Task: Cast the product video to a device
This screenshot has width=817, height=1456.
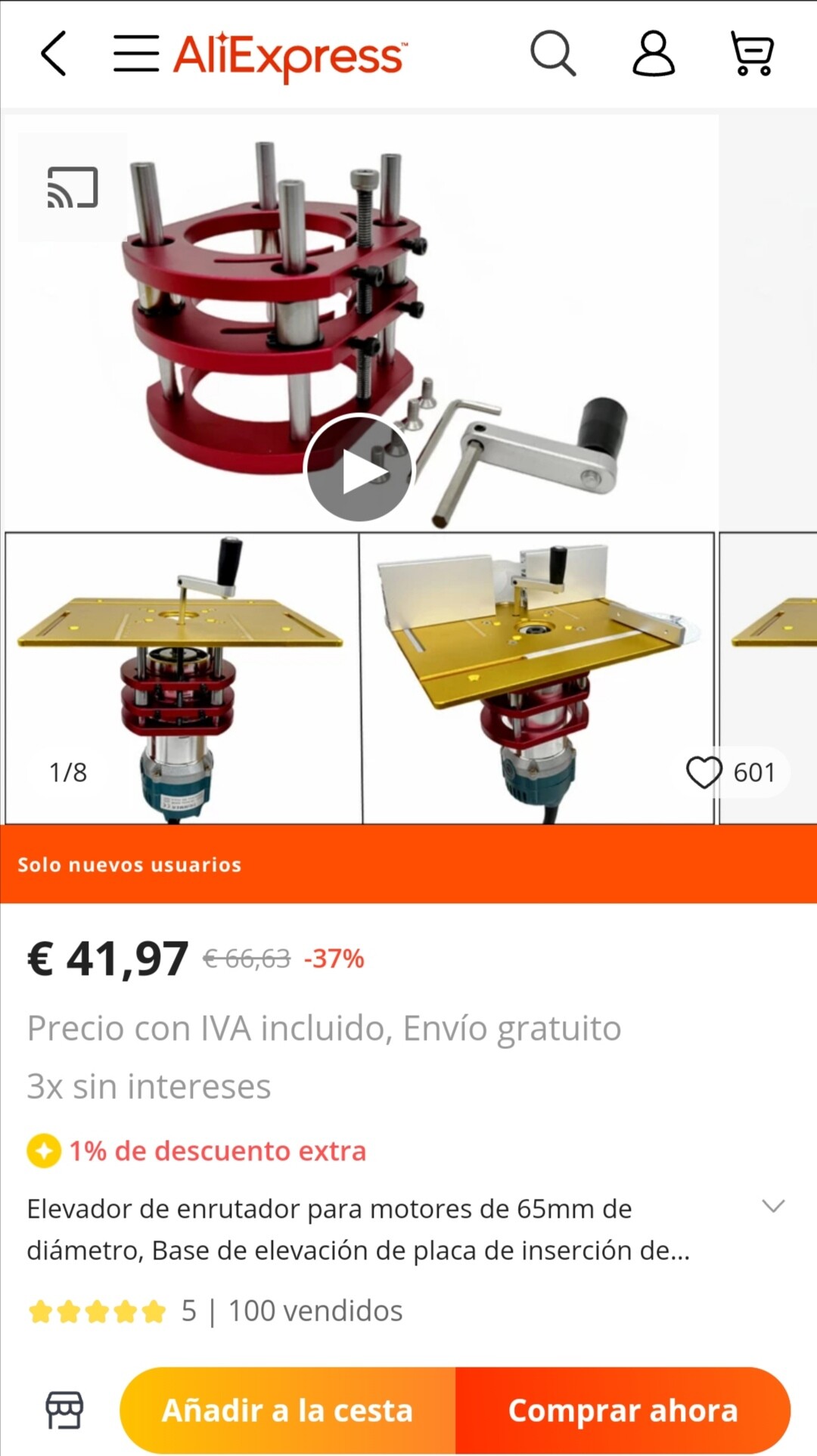Action: pyautogui.click(x=73, y=187)
